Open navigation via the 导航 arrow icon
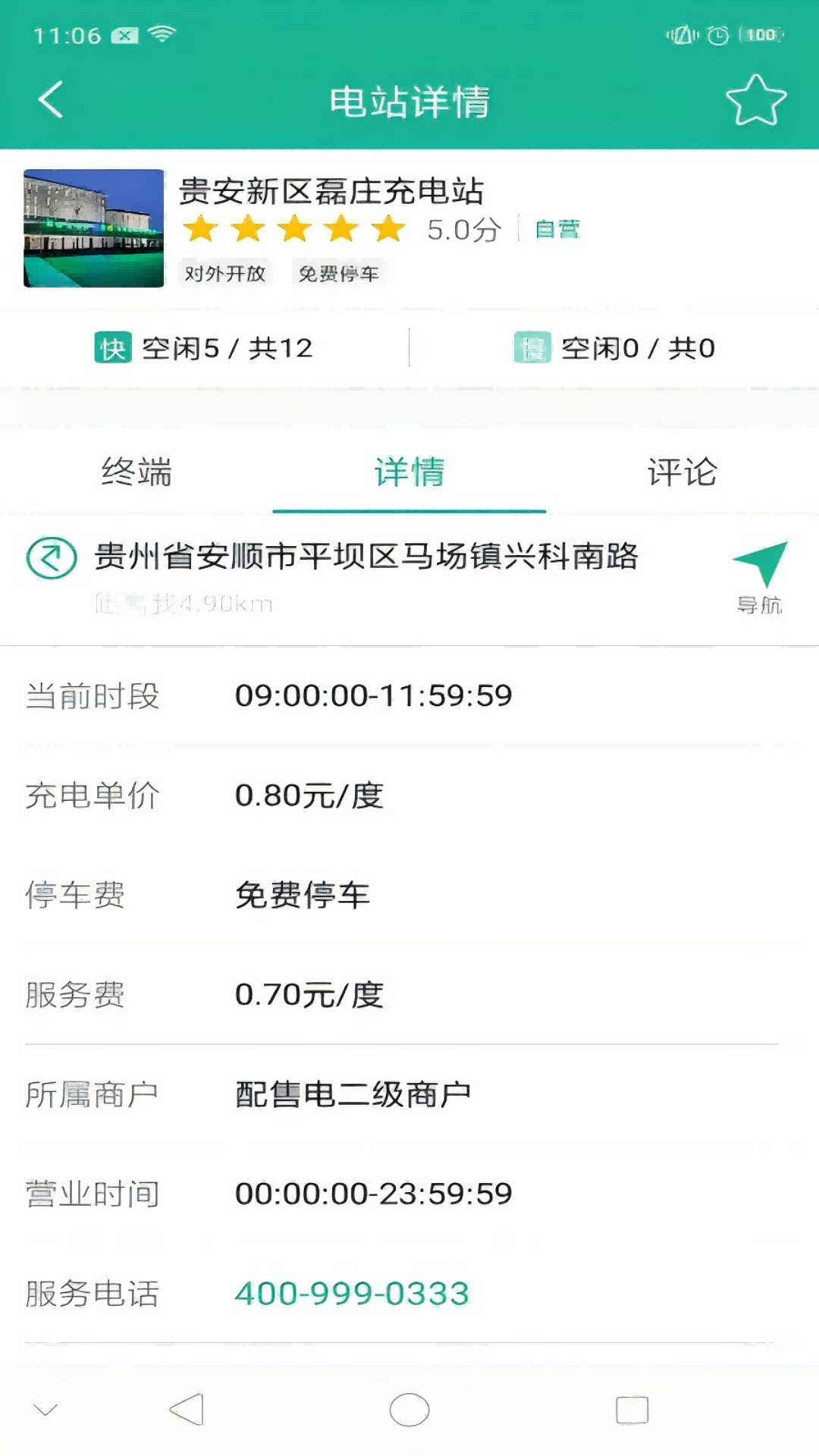The image size is (819, 1456). pos(761,566)
